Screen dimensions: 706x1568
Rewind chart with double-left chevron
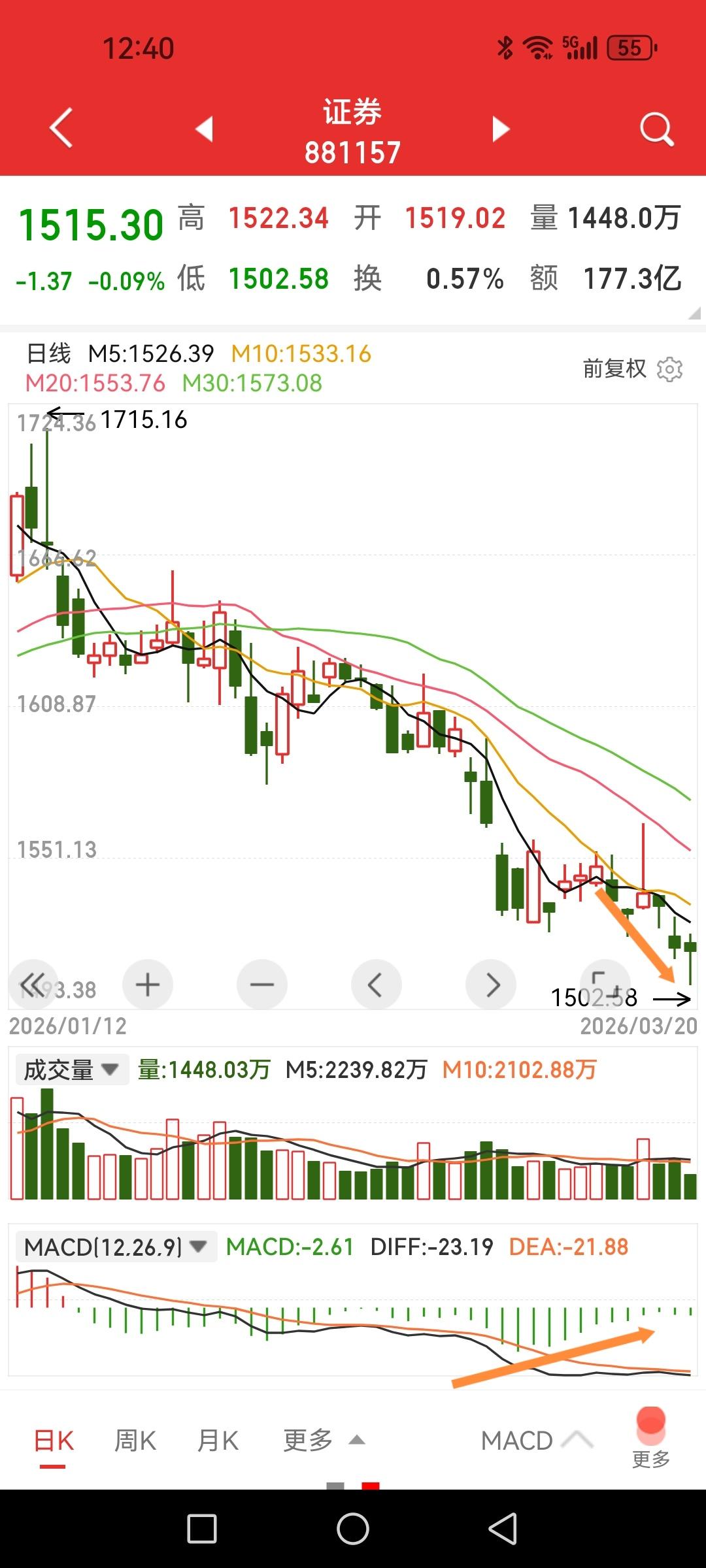(x=34, y=985)
